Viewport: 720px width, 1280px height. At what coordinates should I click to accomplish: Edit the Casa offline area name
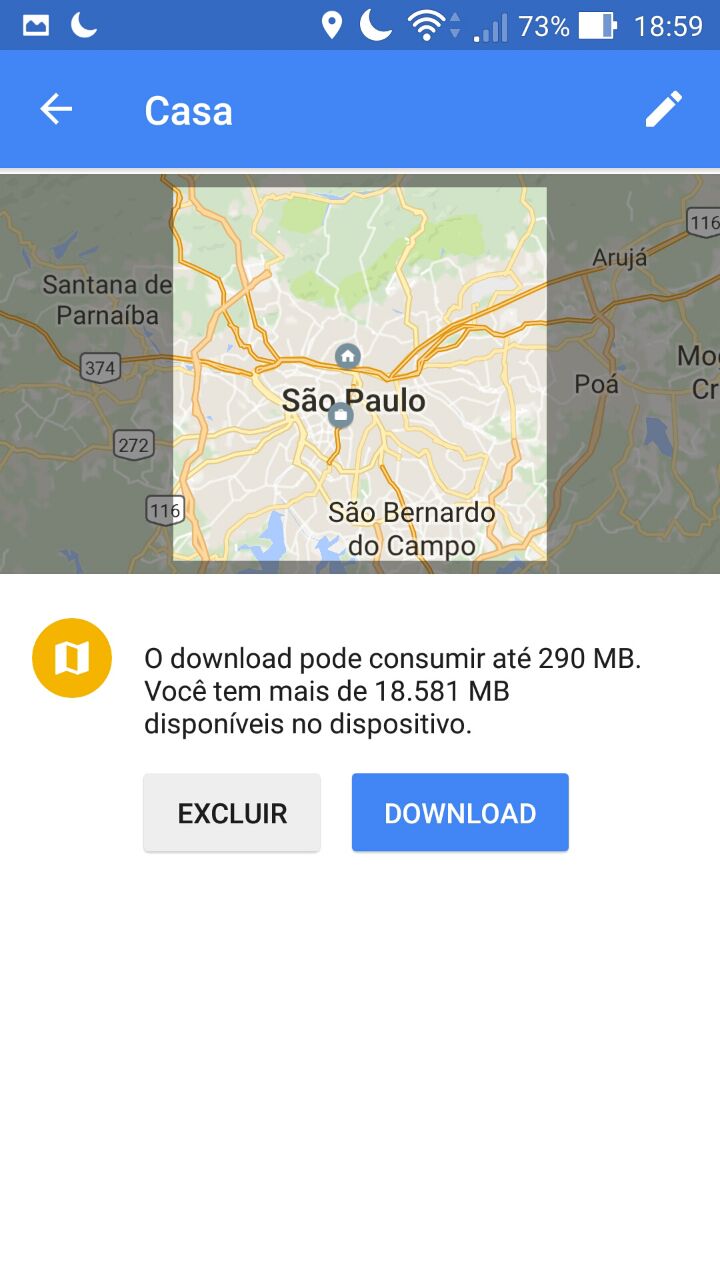click(663, 109)
